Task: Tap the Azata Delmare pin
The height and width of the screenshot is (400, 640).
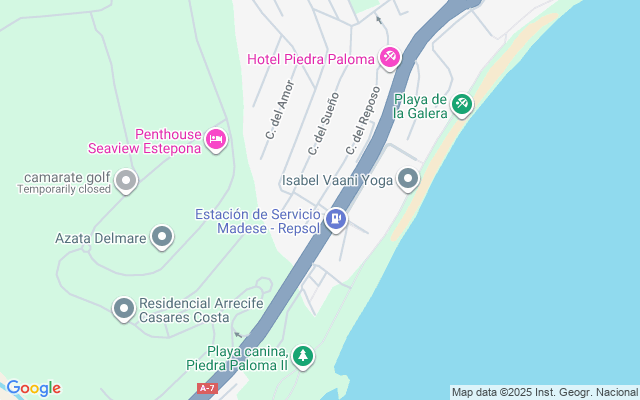Action: (x=162, y=238)
